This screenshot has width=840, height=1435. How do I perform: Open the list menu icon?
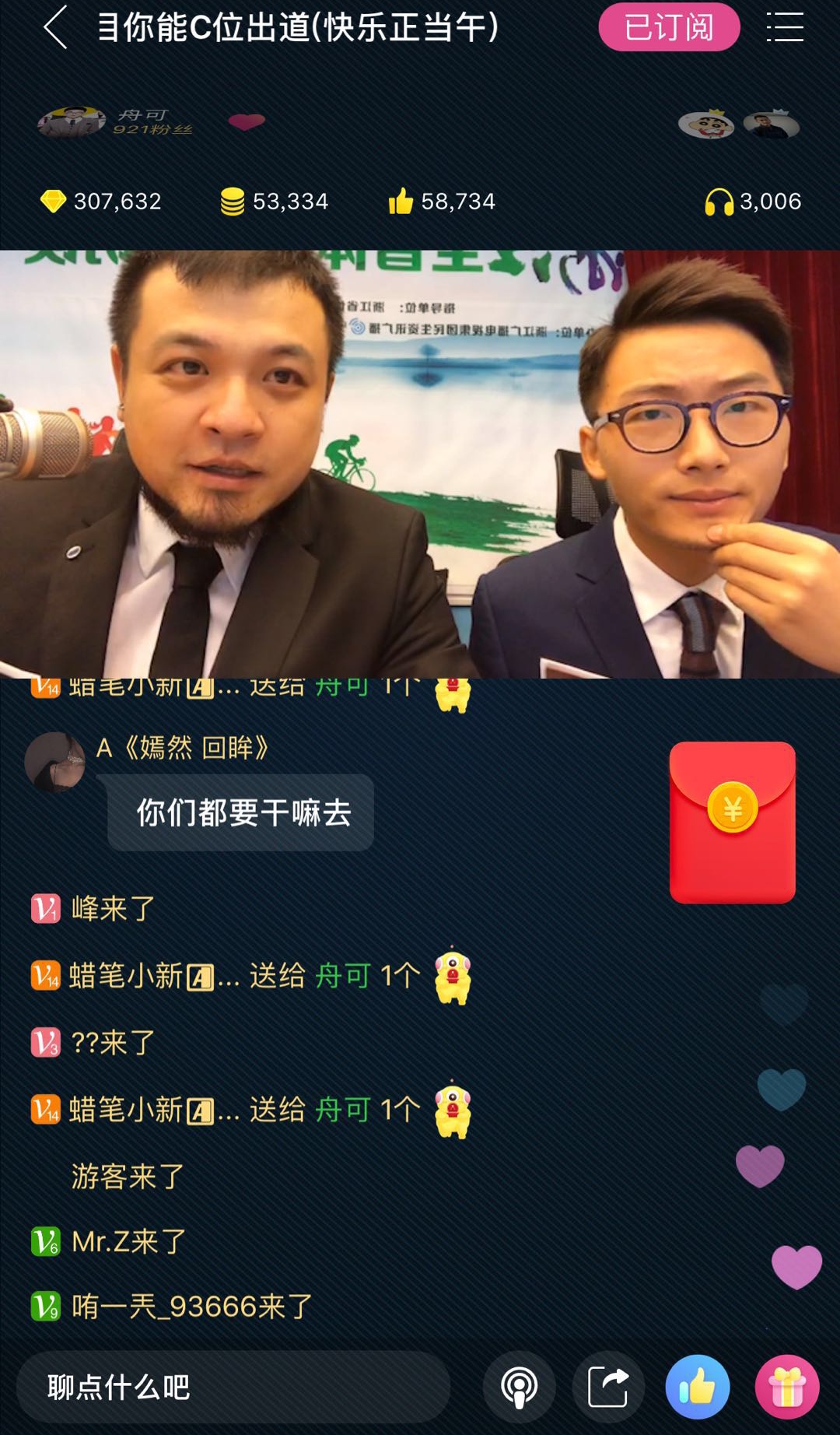point(785,27)
